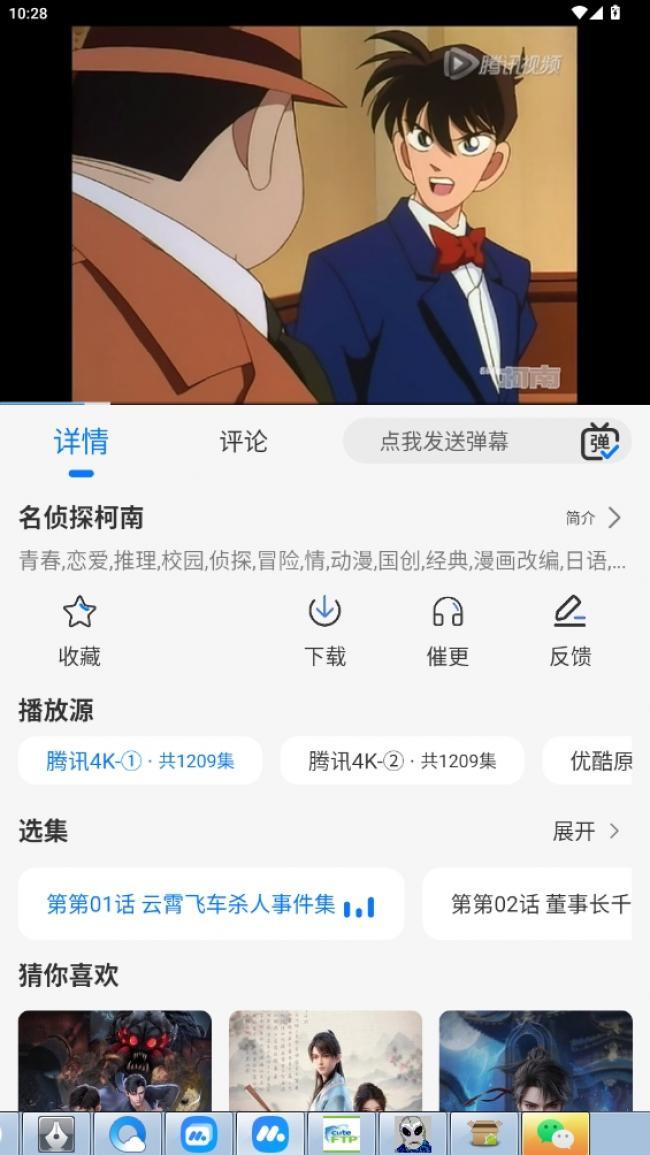
Task: Play episode 第02话 董事长千
Action: click(535, 904)
